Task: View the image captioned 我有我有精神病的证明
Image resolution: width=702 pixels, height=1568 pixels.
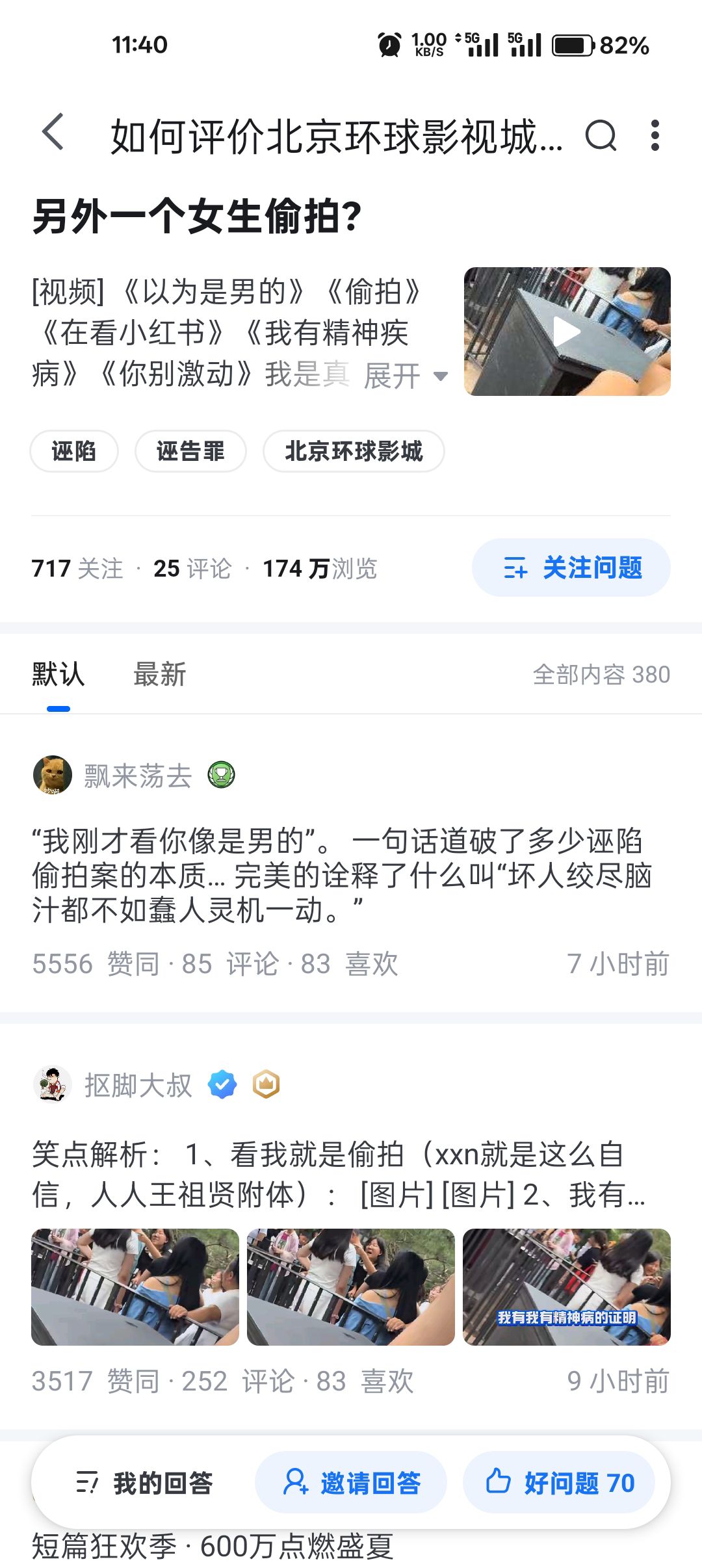Action: tap(567, 1287)
